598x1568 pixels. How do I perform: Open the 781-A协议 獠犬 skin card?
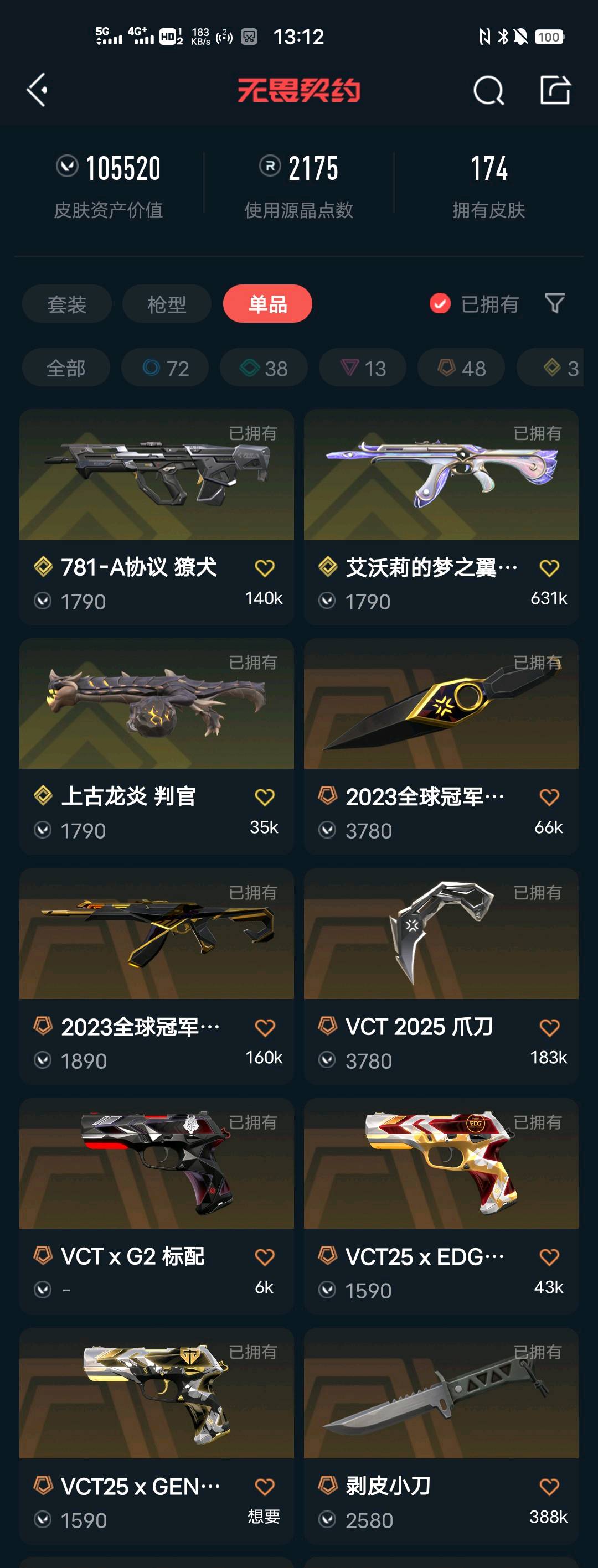click(157, 475)
